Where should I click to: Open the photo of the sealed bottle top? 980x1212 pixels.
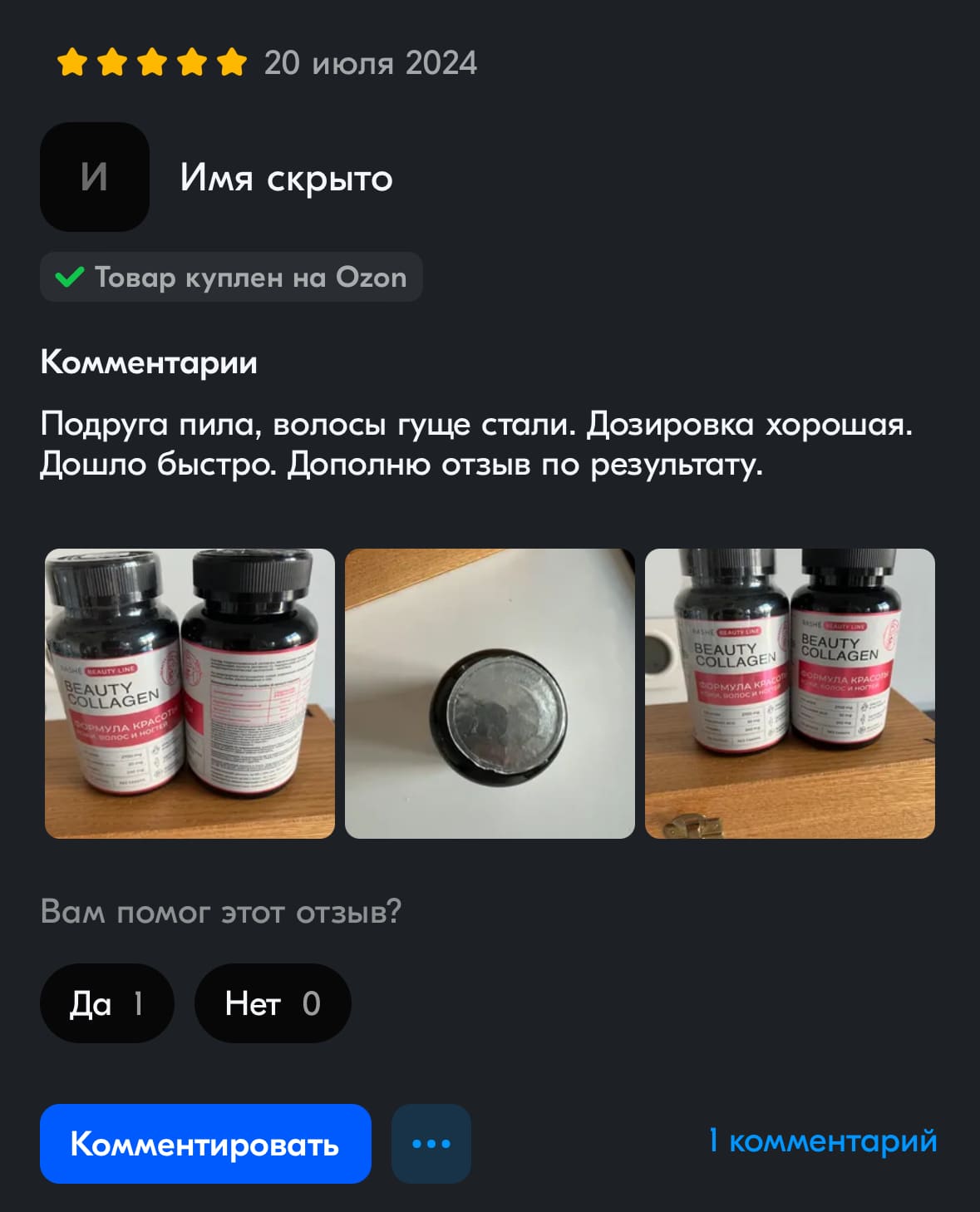(x=490, y=693)
